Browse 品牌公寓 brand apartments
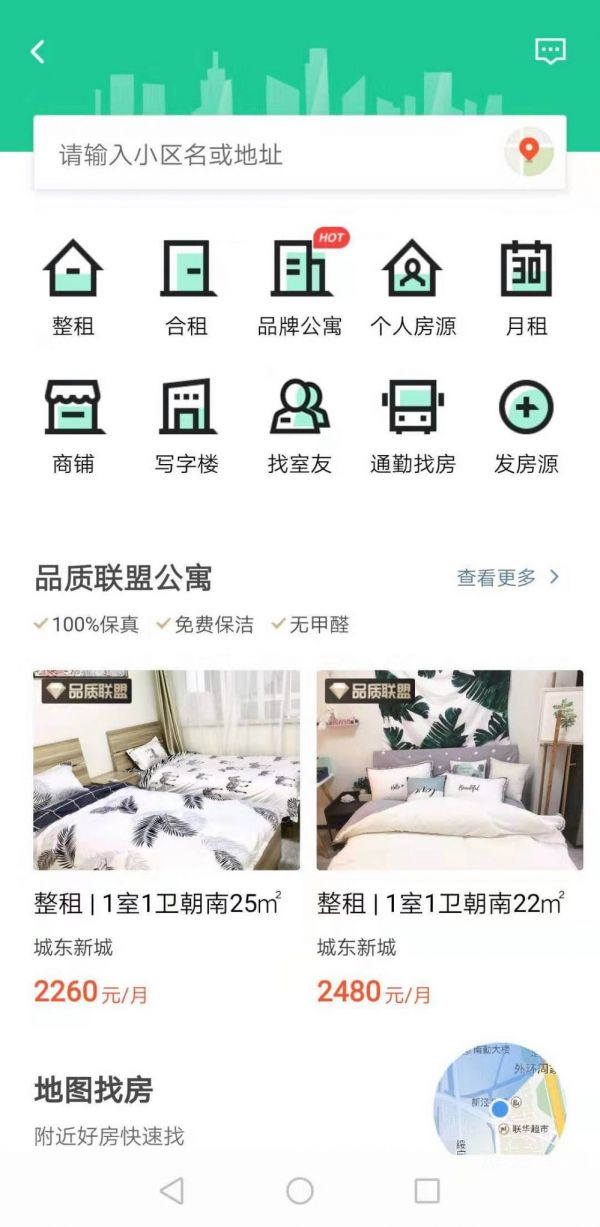600x1227 pixels. pos(300,286)
